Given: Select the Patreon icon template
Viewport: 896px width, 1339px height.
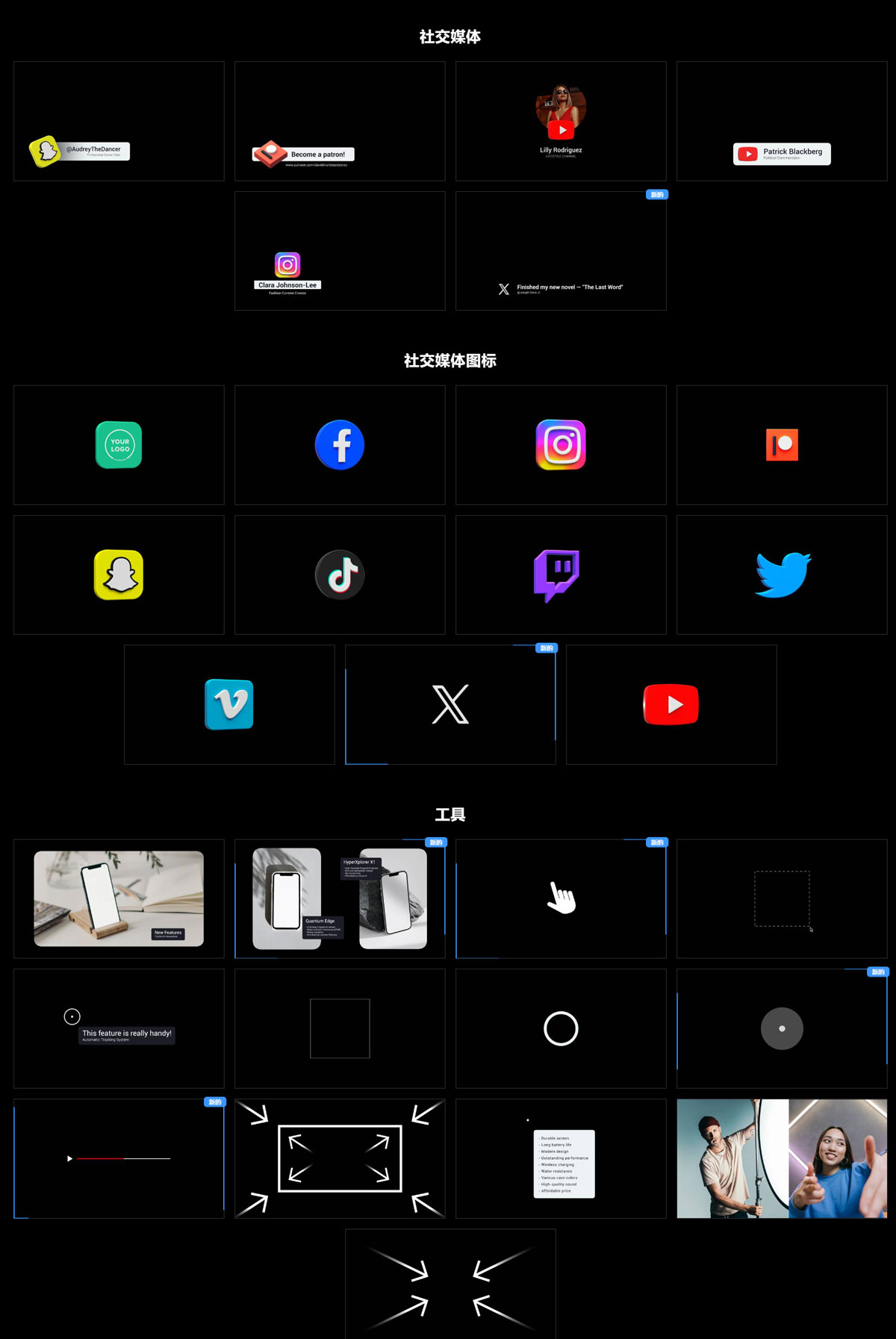Looking at the screenshot, I should pos(782,444).
